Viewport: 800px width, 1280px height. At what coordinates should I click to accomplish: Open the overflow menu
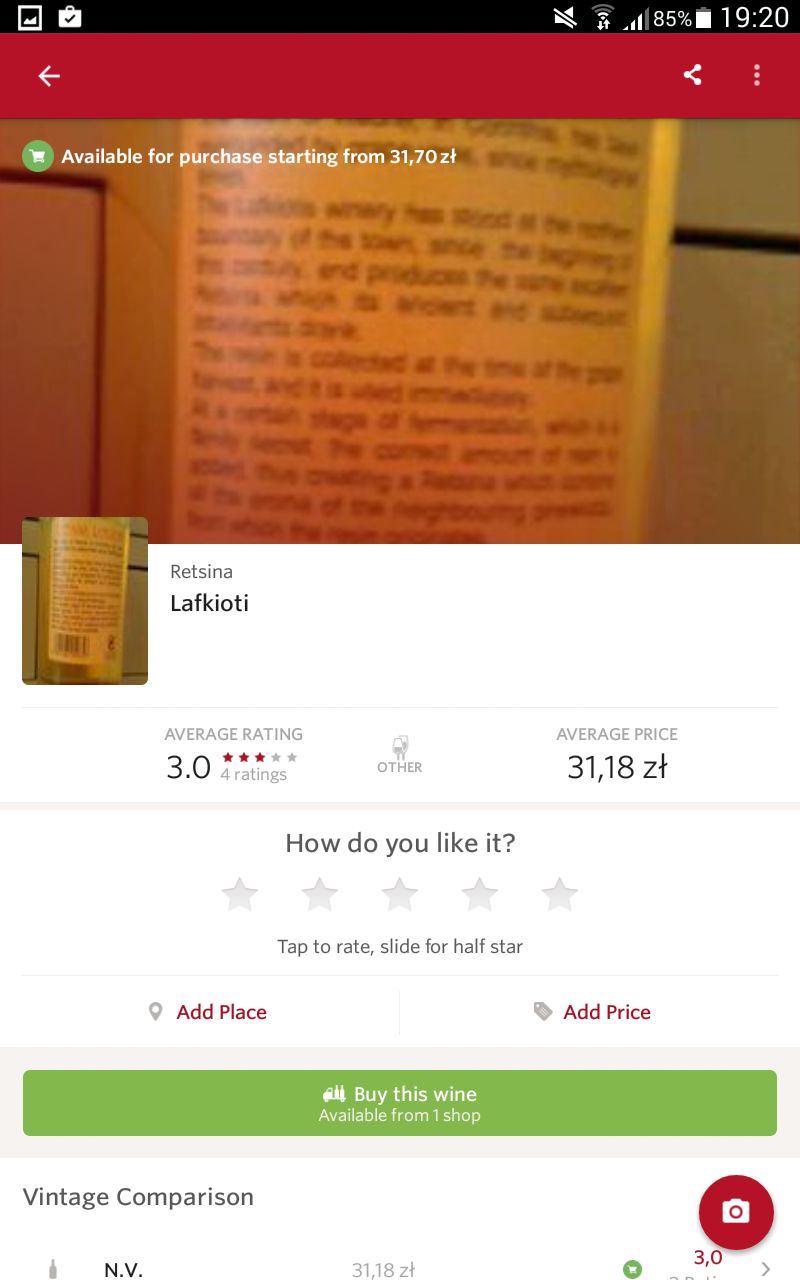[x=757, y=75]
